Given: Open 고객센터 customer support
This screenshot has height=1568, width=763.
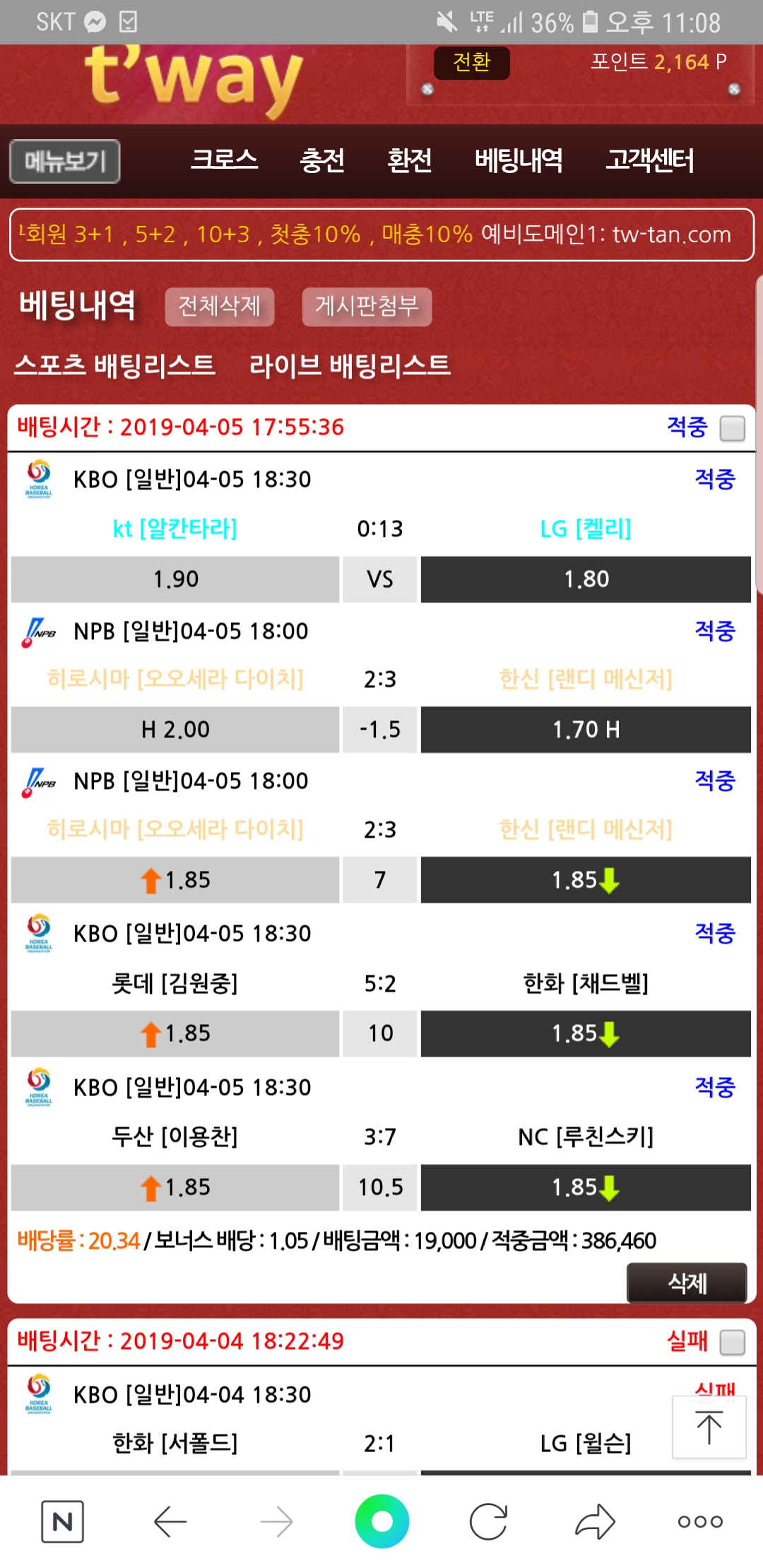Looking at the screenshot, I should 649,160.
